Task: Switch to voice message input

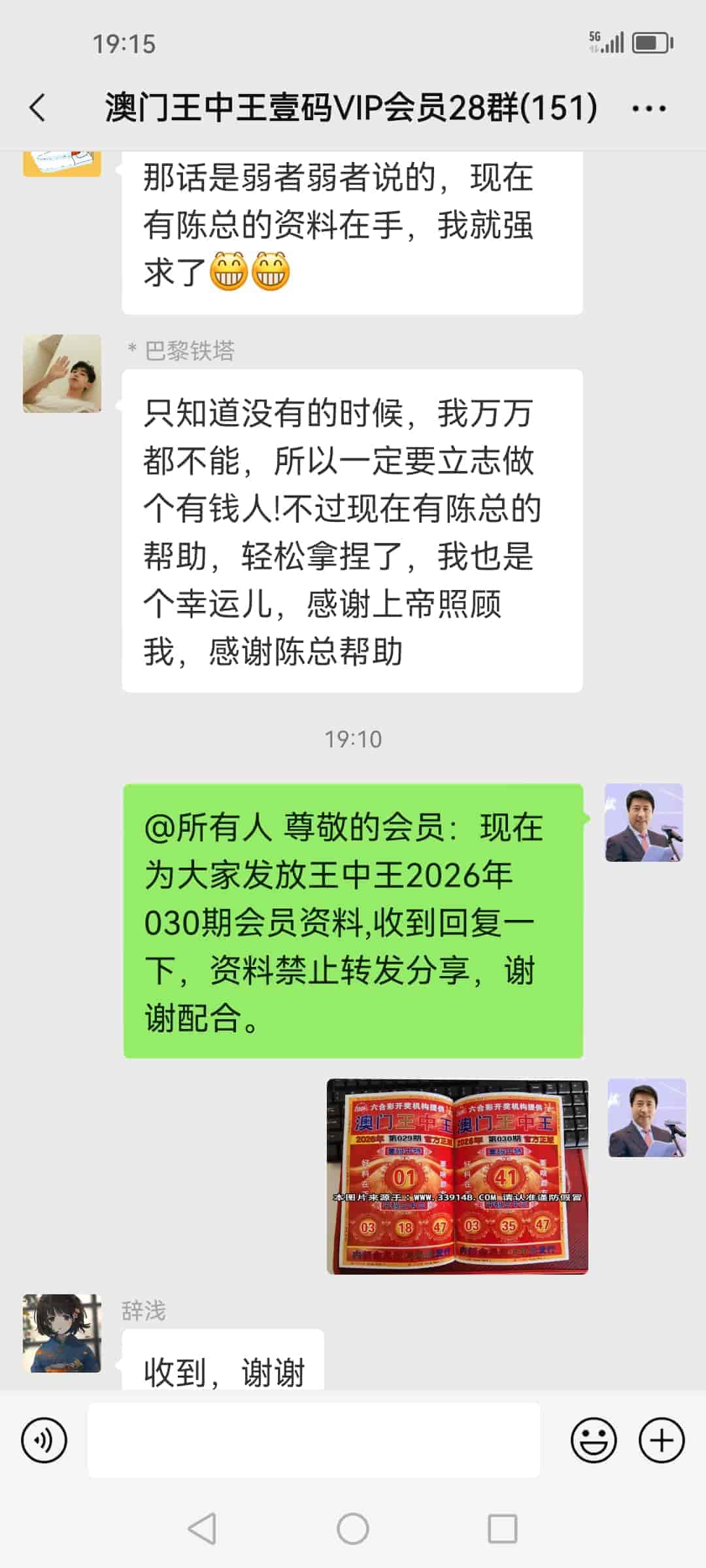Action: [x=44, y=1440]
